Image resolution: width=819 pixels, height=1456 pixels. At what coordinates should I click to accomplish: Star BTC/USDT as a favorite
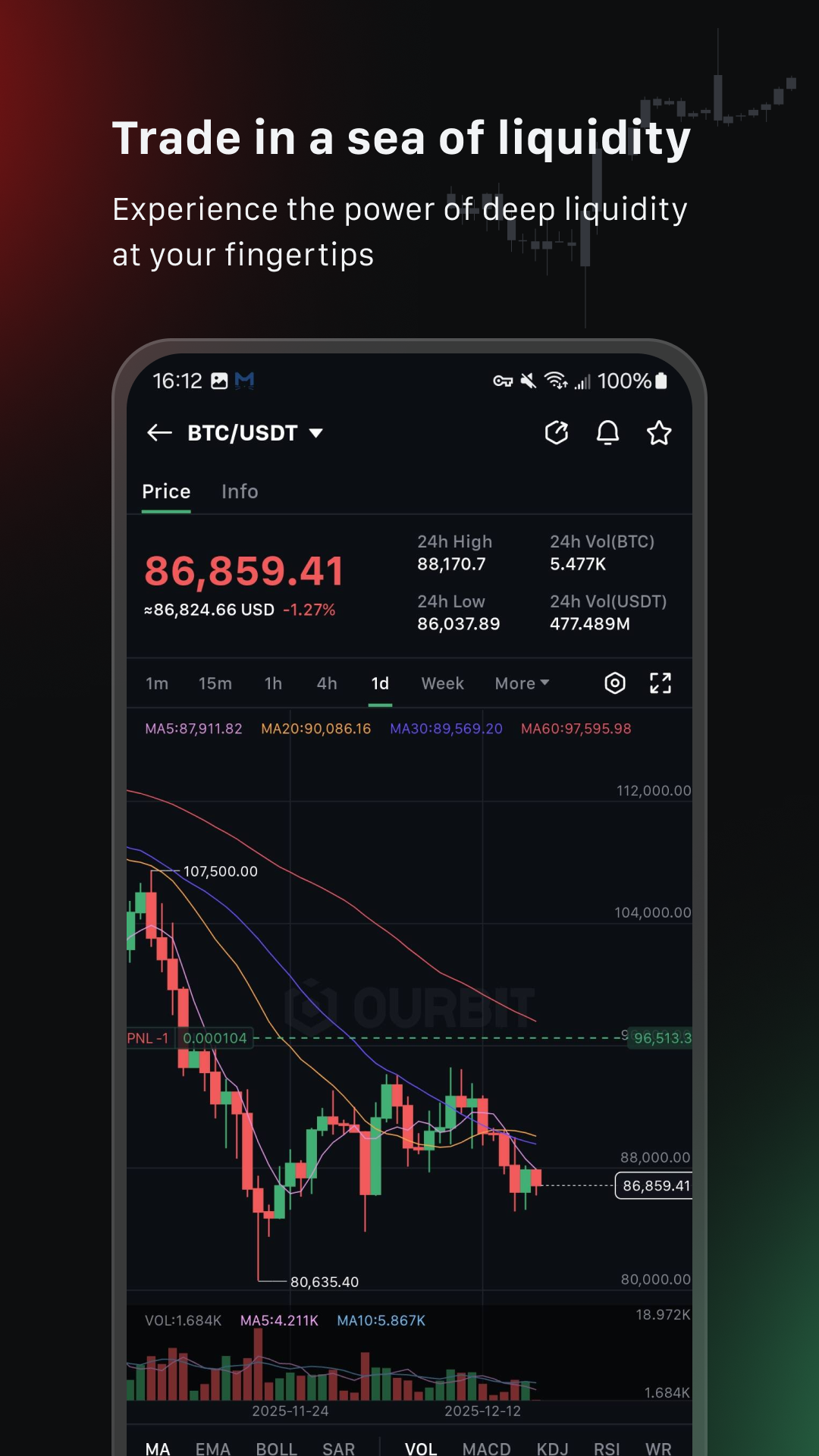click(x=658, y=432)
